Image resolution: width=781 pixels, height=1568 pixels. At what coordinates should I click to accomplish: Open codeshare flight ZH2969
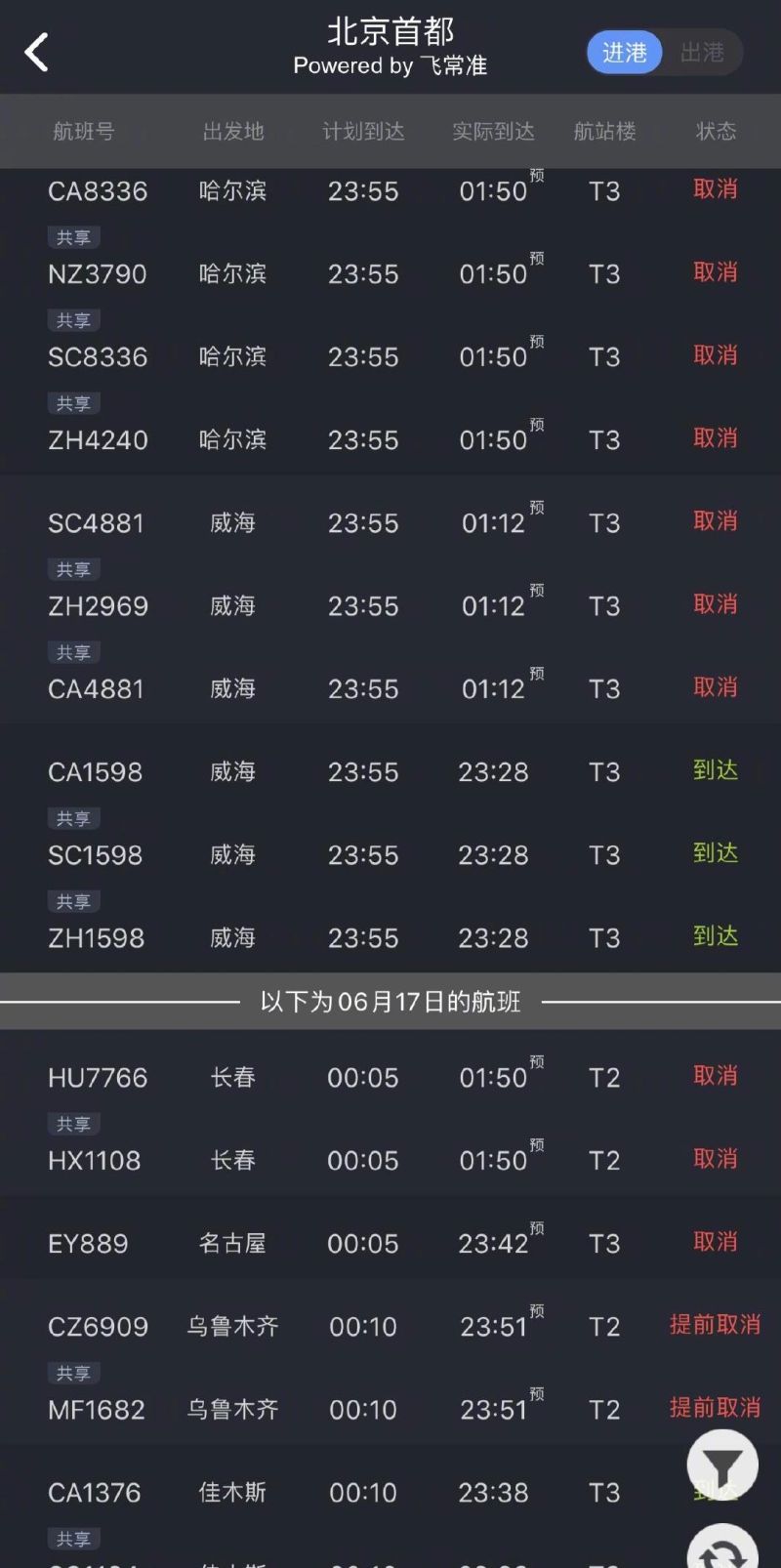click(x=390, y=606)
